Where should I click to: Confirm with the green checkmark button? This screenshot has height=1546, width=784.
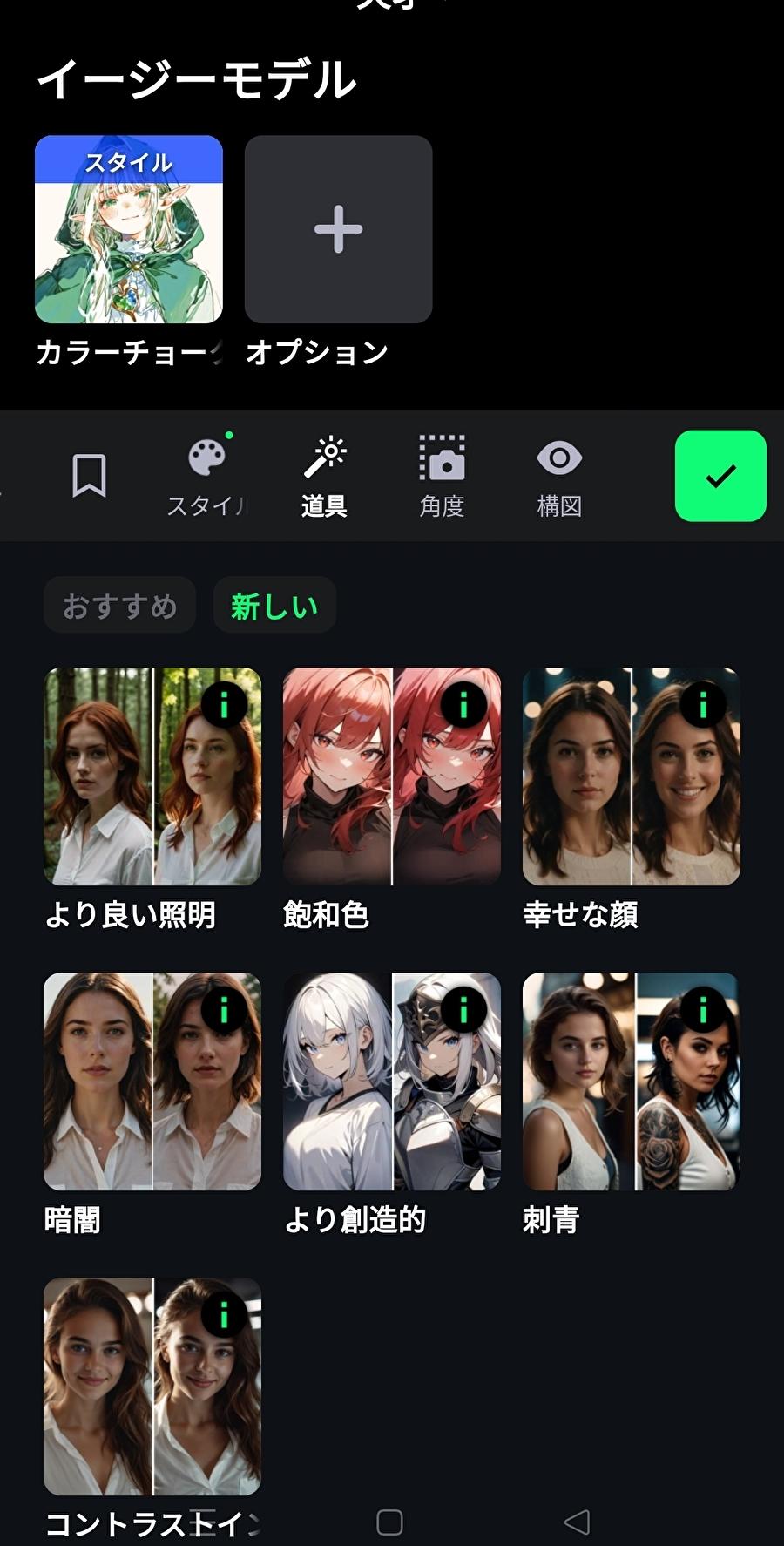[720, 476]
